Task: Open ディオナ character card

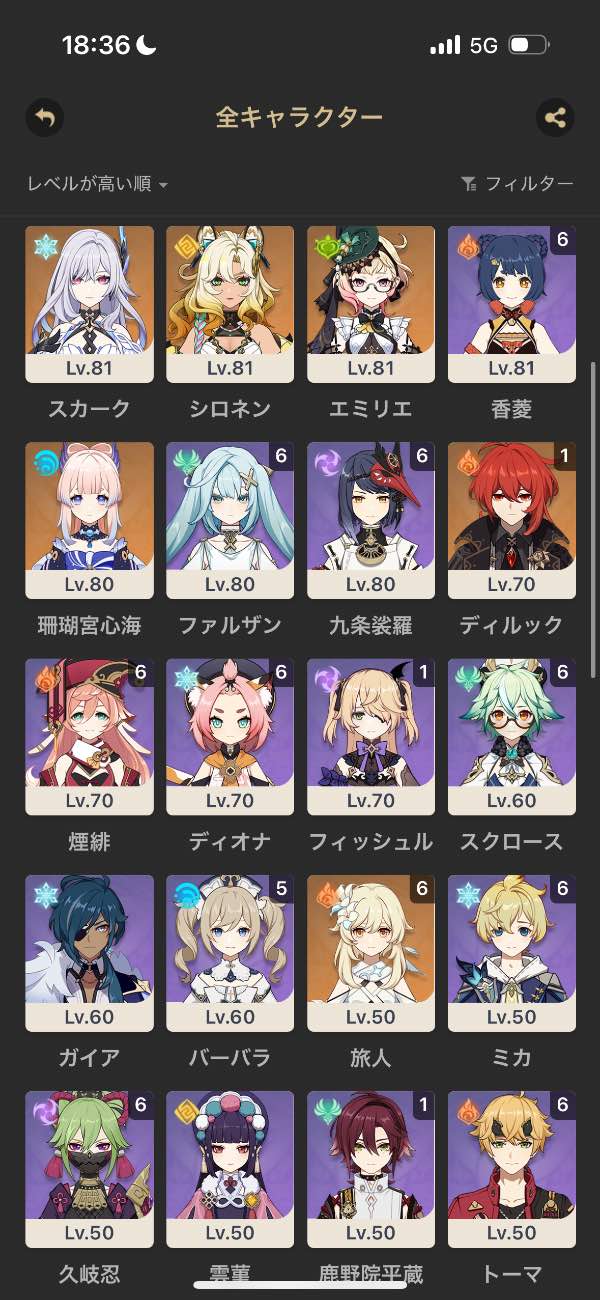Action: [230, 737]
